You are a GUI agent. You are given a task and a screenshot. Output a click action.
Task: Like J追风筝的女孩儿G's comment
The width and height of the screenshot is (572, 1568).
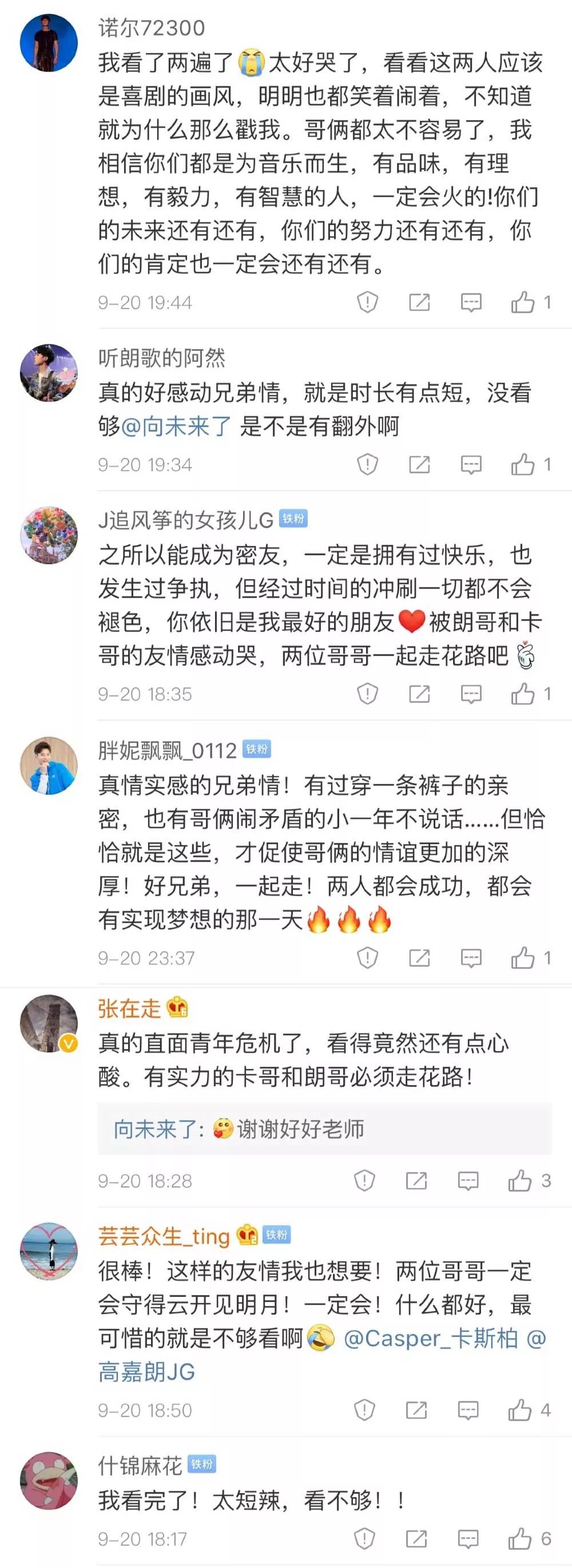[x=523, y=694]
